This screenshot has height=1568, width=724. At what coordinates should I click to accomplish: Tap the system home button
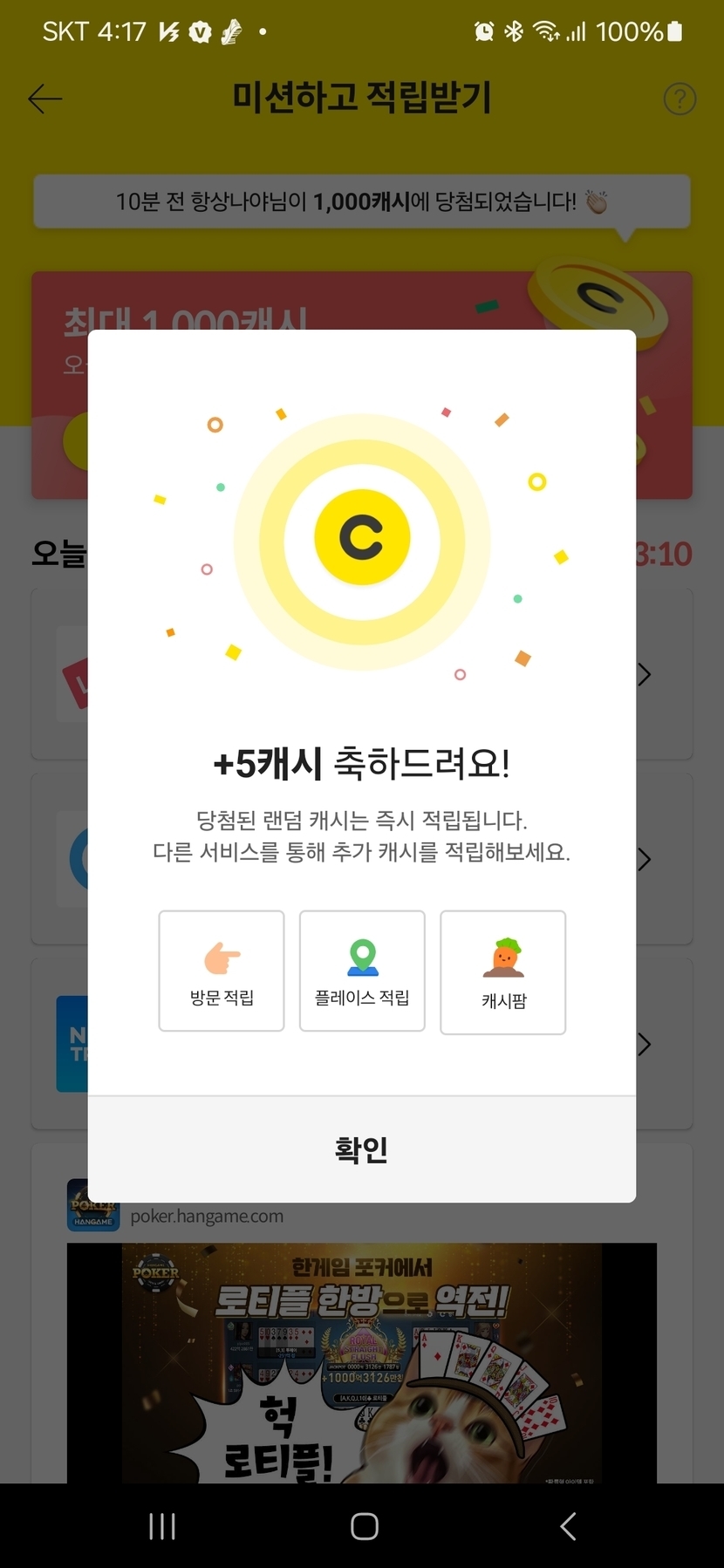pyautogui.click(x=364, y=1526)
